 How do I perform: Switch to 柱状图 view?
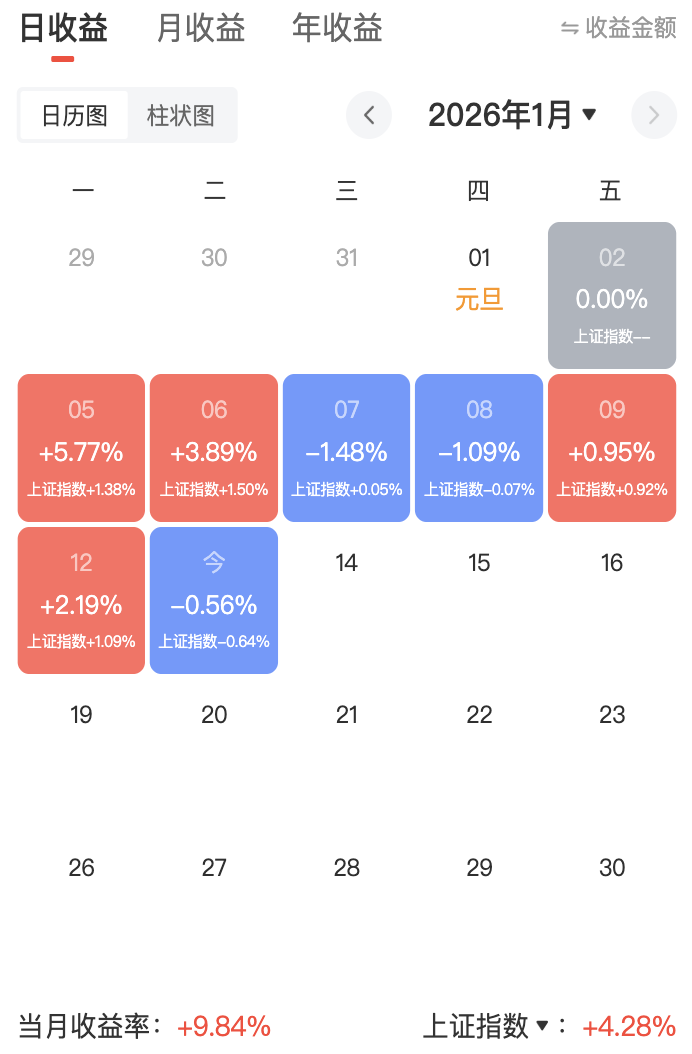click(181, 115)
